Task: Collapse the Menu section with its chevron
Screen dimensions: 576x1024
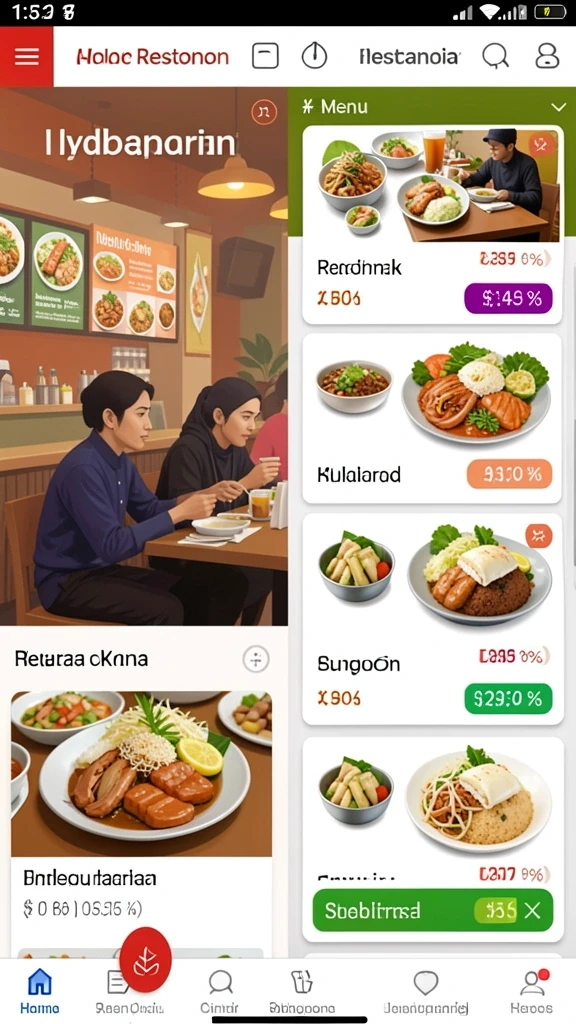Action: pos(558,106)
